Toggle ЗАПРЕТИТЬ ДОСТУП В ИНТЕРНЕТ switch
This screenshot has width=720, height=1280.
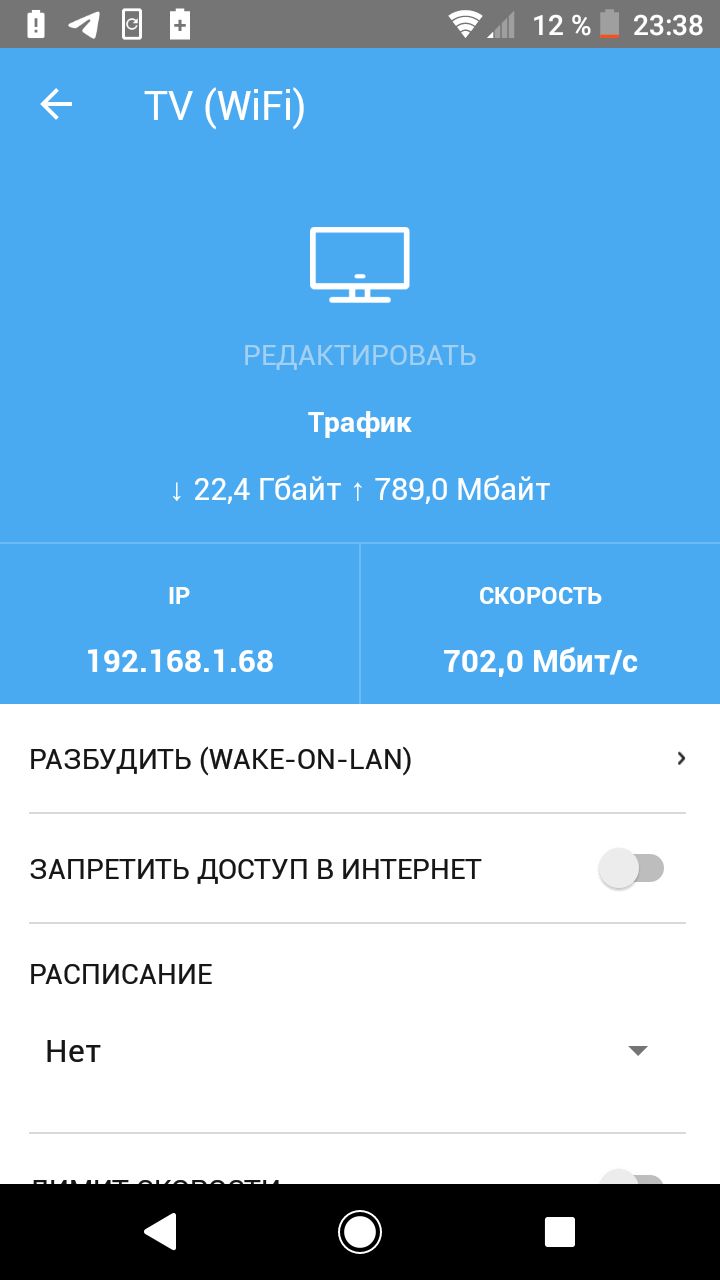click(x=631, y=868)
